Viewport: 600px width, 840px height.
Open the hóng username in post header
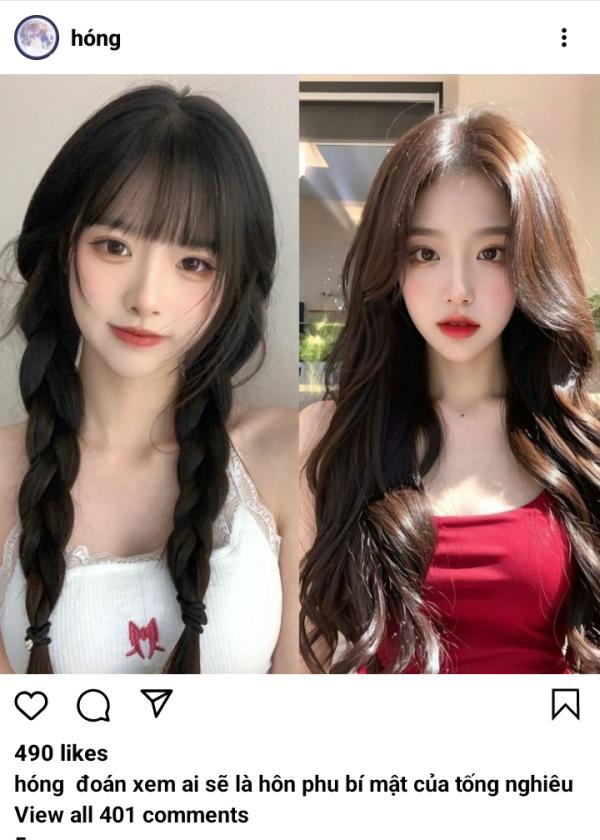96,39
